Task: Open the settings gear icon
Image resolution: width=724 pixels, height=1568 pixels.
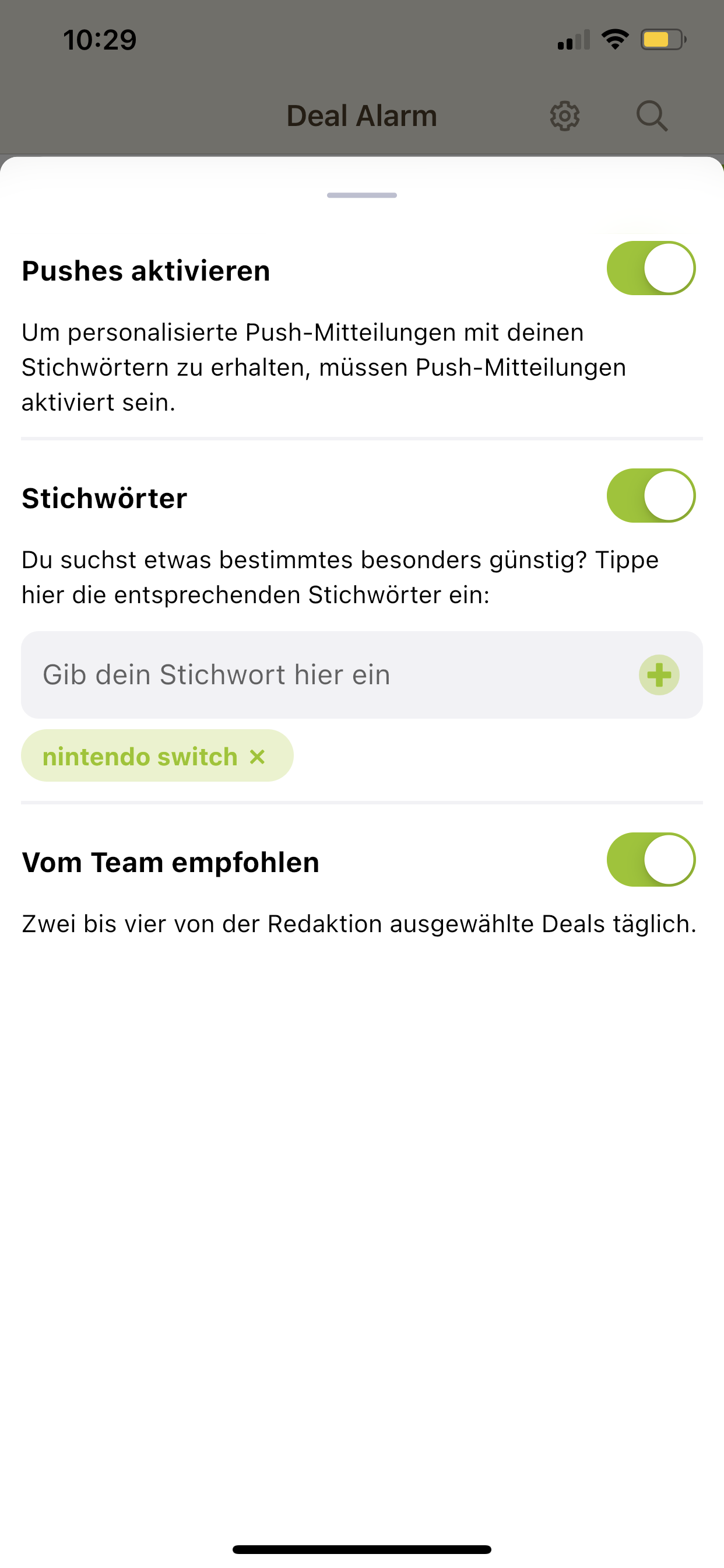Action: click(565, 116)
